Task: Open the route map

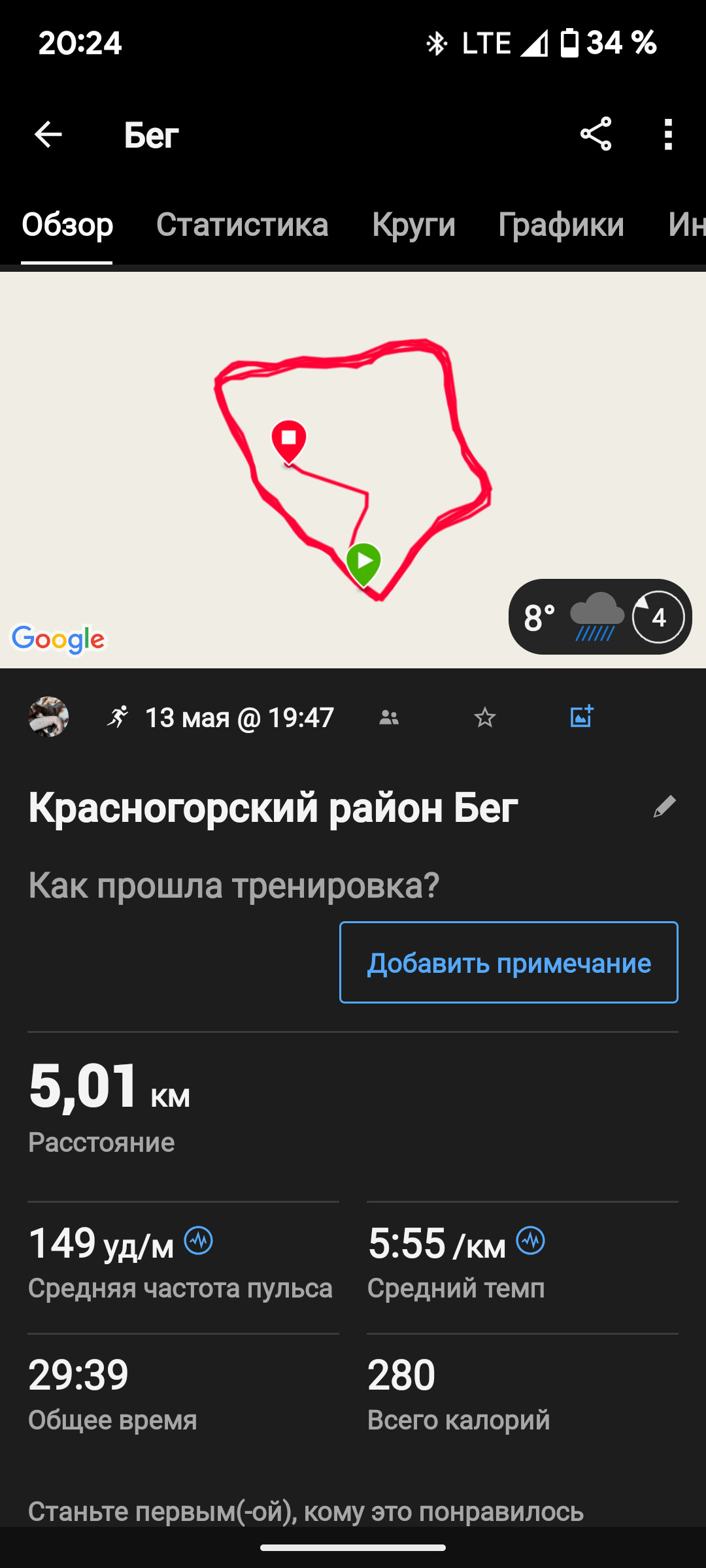Action: click(x=353, y=470)
